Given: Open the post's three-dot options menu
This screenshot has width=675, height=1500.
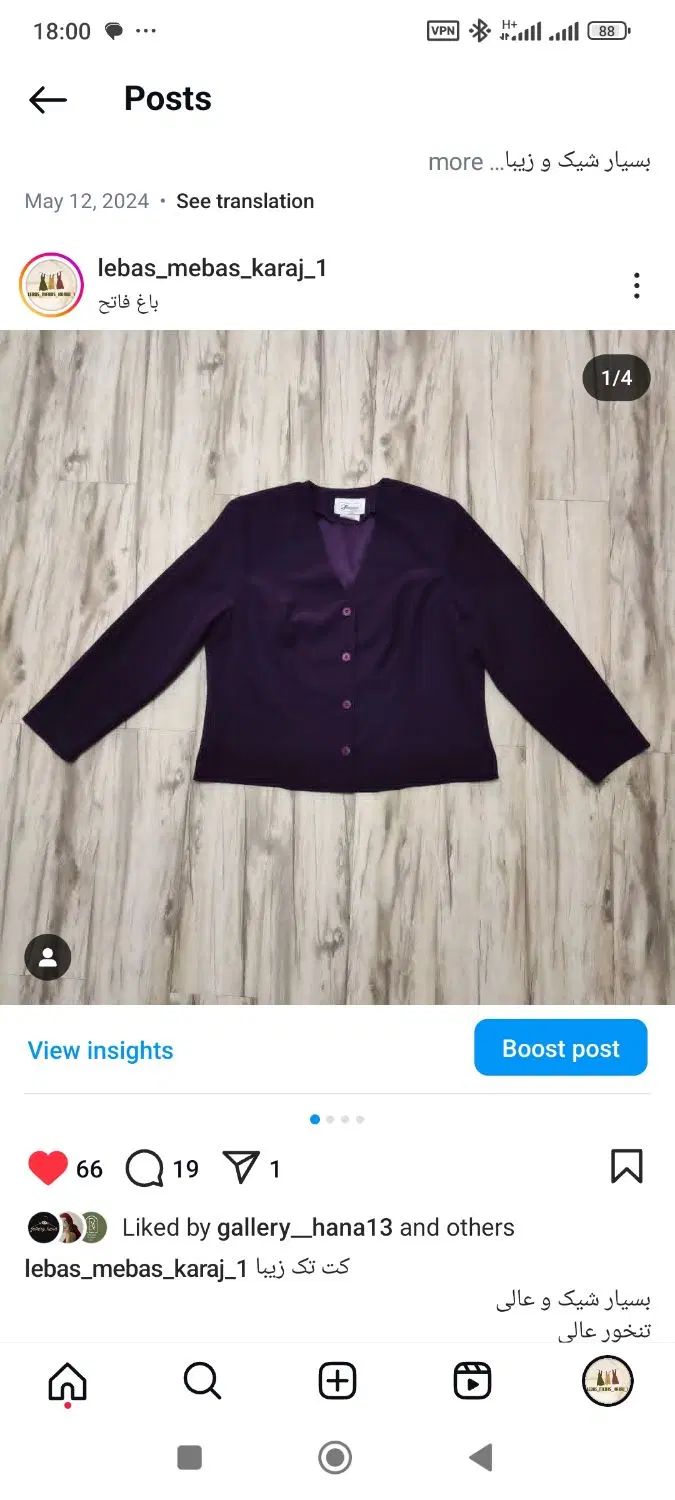Looking at the screenshot, I should 636,286.
